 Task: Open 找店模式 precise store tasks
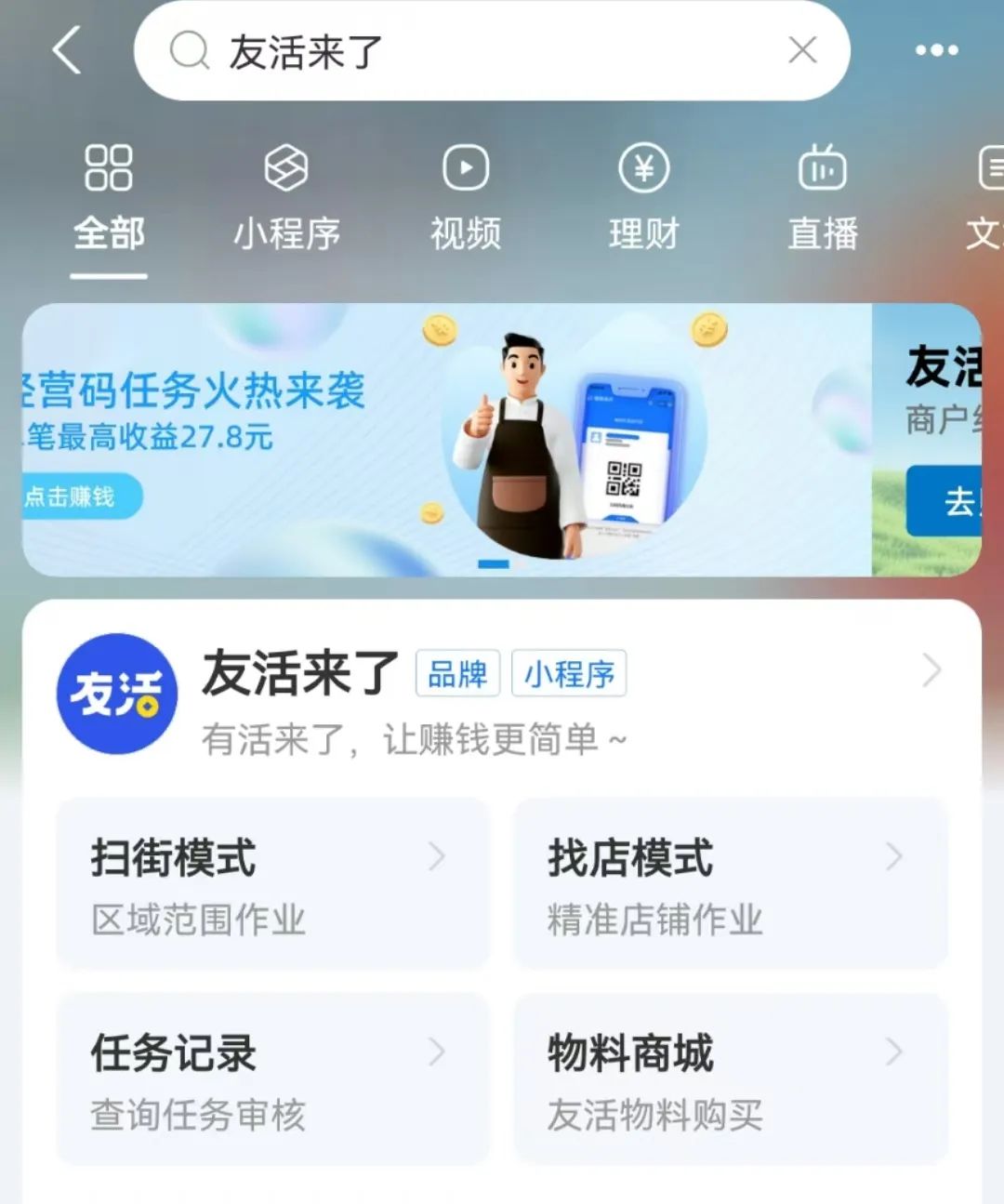click(x=730, y=883)
